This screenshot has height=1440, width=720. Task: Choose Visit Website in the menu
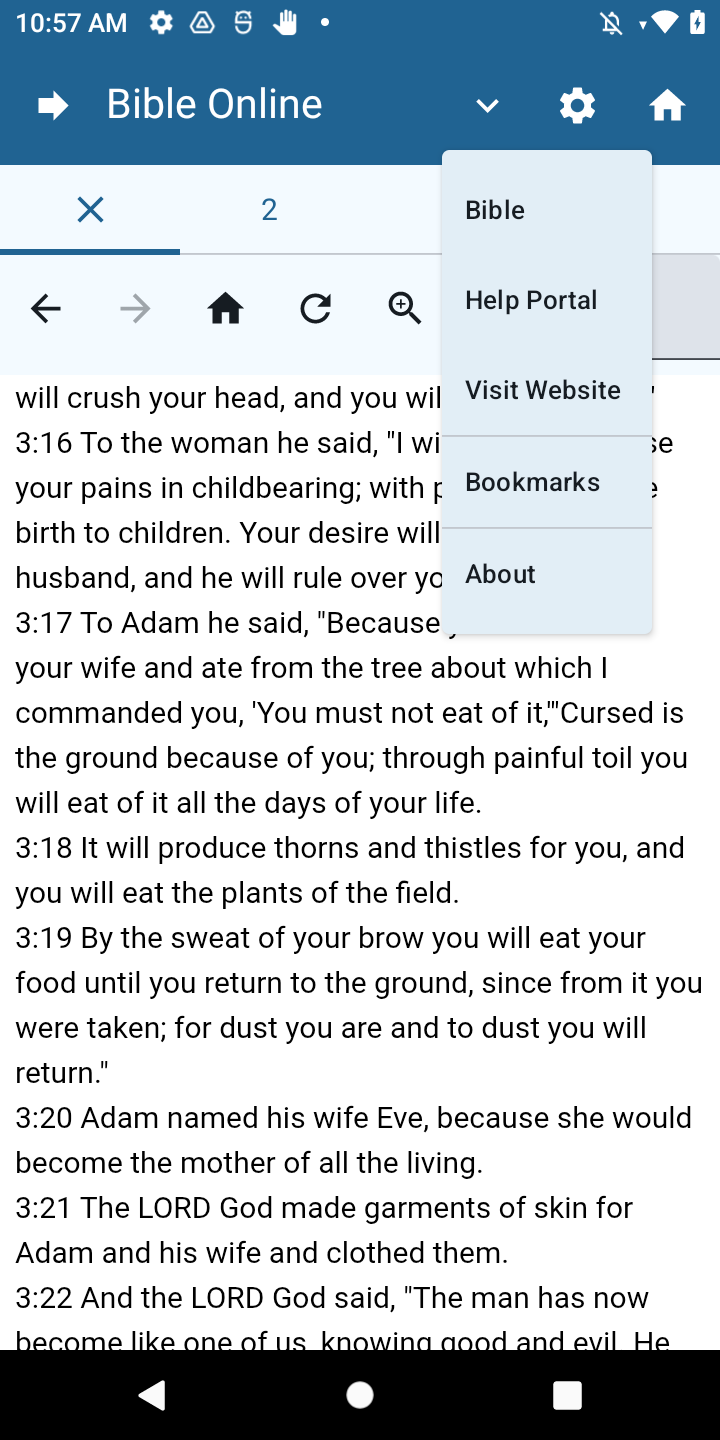546,390
